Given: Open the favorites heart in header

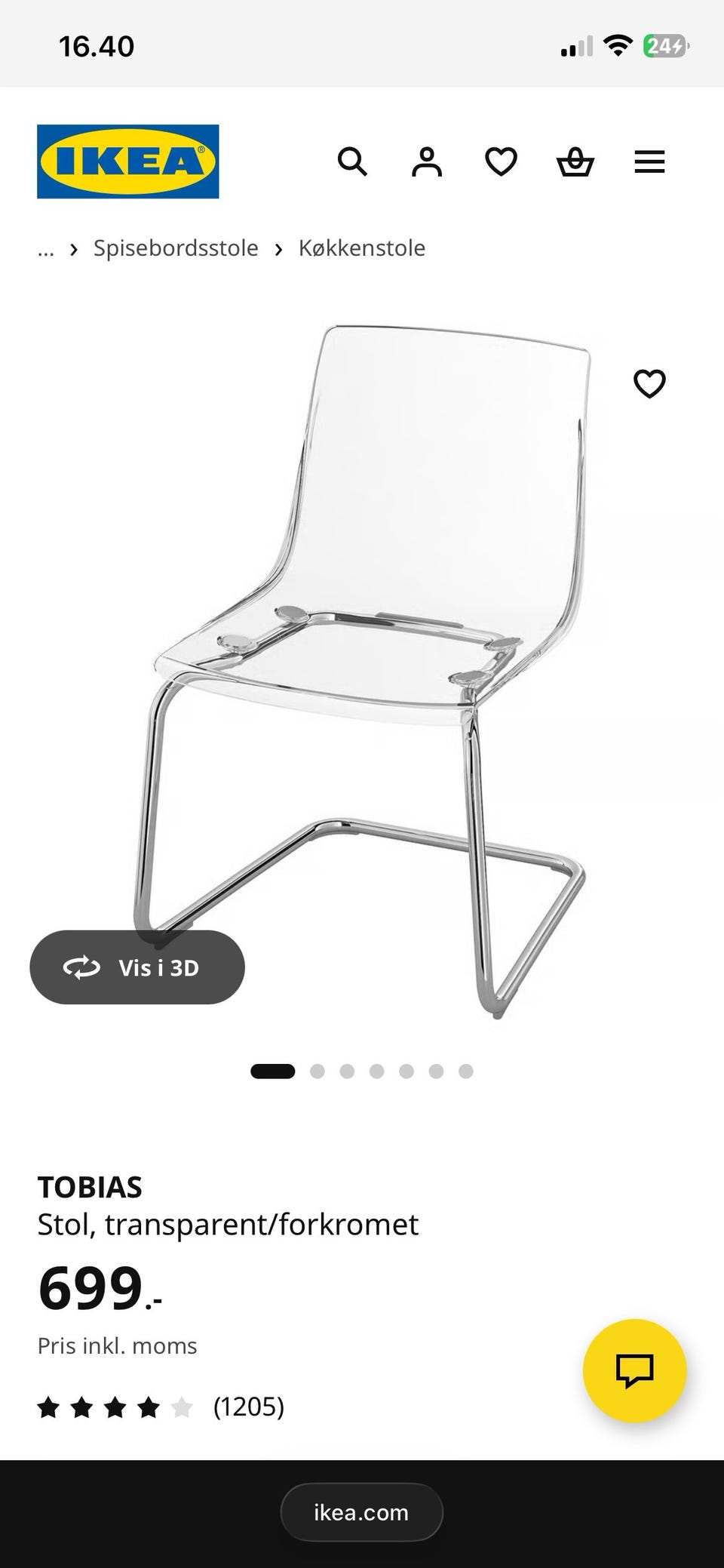Looking at the screenshot, I should pyautogui.click(x=501, y=161).
